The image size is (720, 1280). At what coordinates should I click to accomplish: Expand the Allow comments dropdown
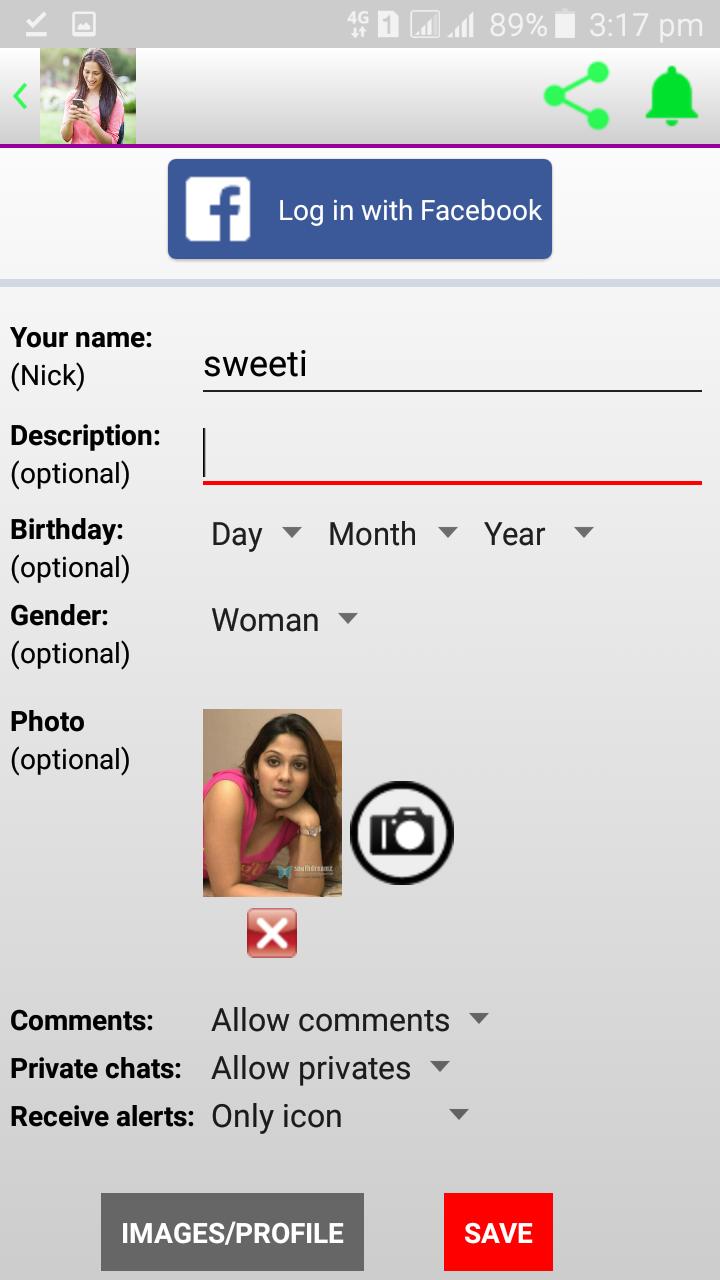349,1020
